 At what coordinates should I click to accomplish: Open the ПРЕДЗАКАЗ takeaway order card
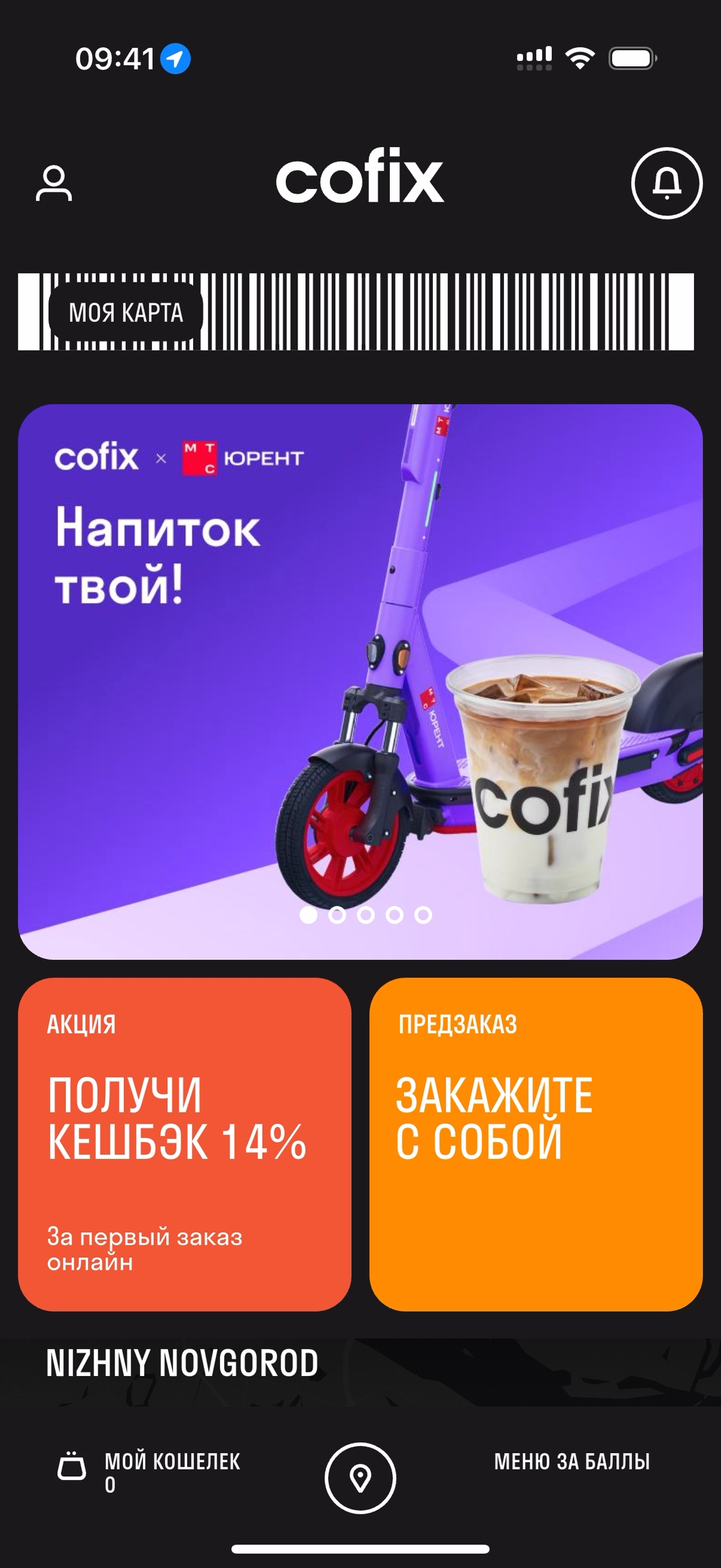pos(535,1143)
